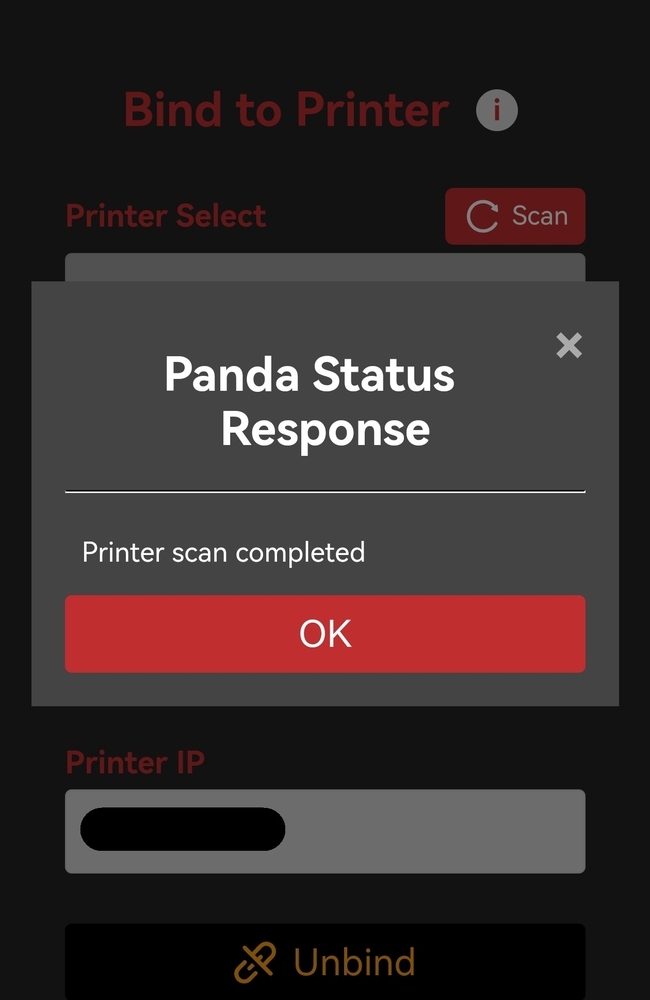Unbind the printer
The image size is (650, 1000).
(325, 961)
